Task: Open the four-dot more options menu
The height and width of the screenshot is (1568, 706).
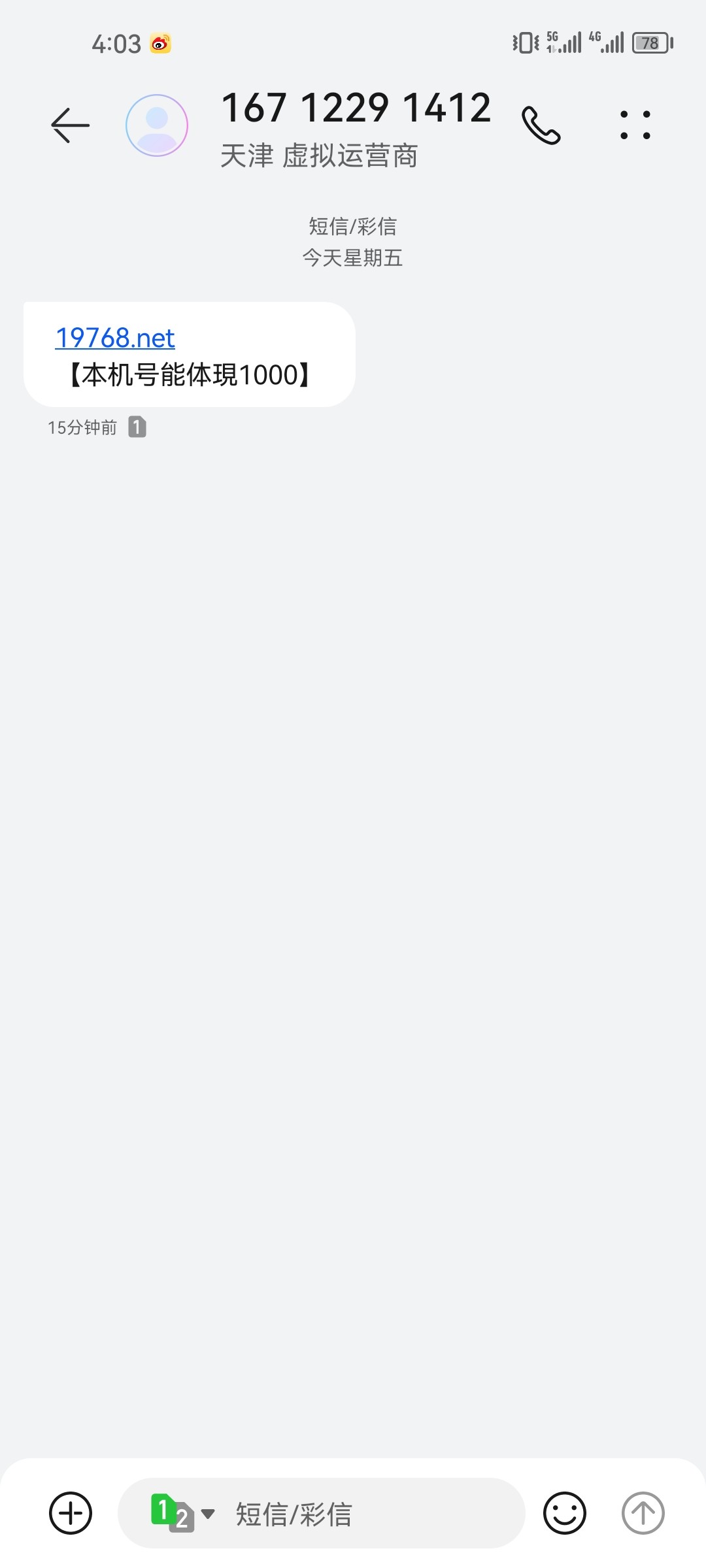Action: pyautogui.click(x=635, y=125)
